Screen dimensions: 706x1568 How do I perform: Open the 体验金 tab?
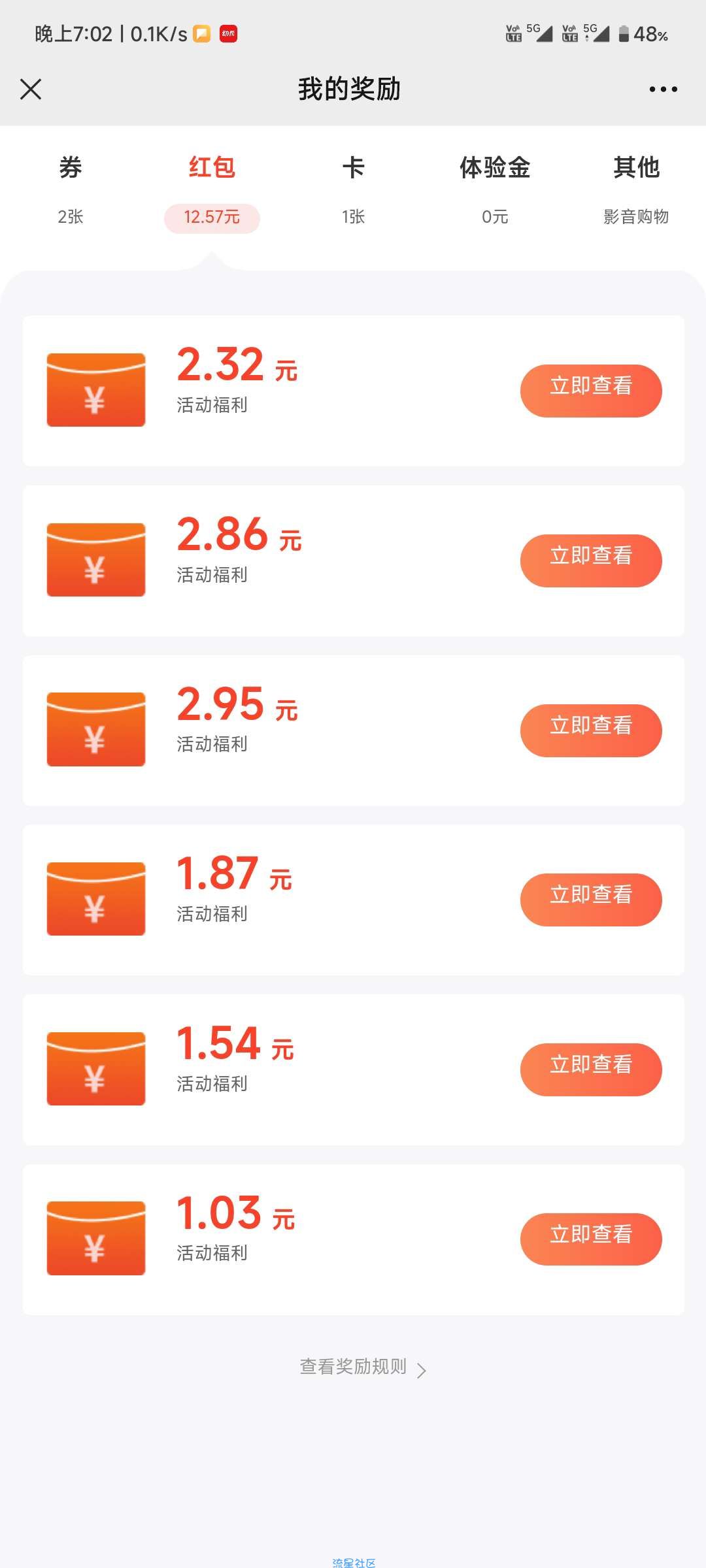[x=495, y=189]
